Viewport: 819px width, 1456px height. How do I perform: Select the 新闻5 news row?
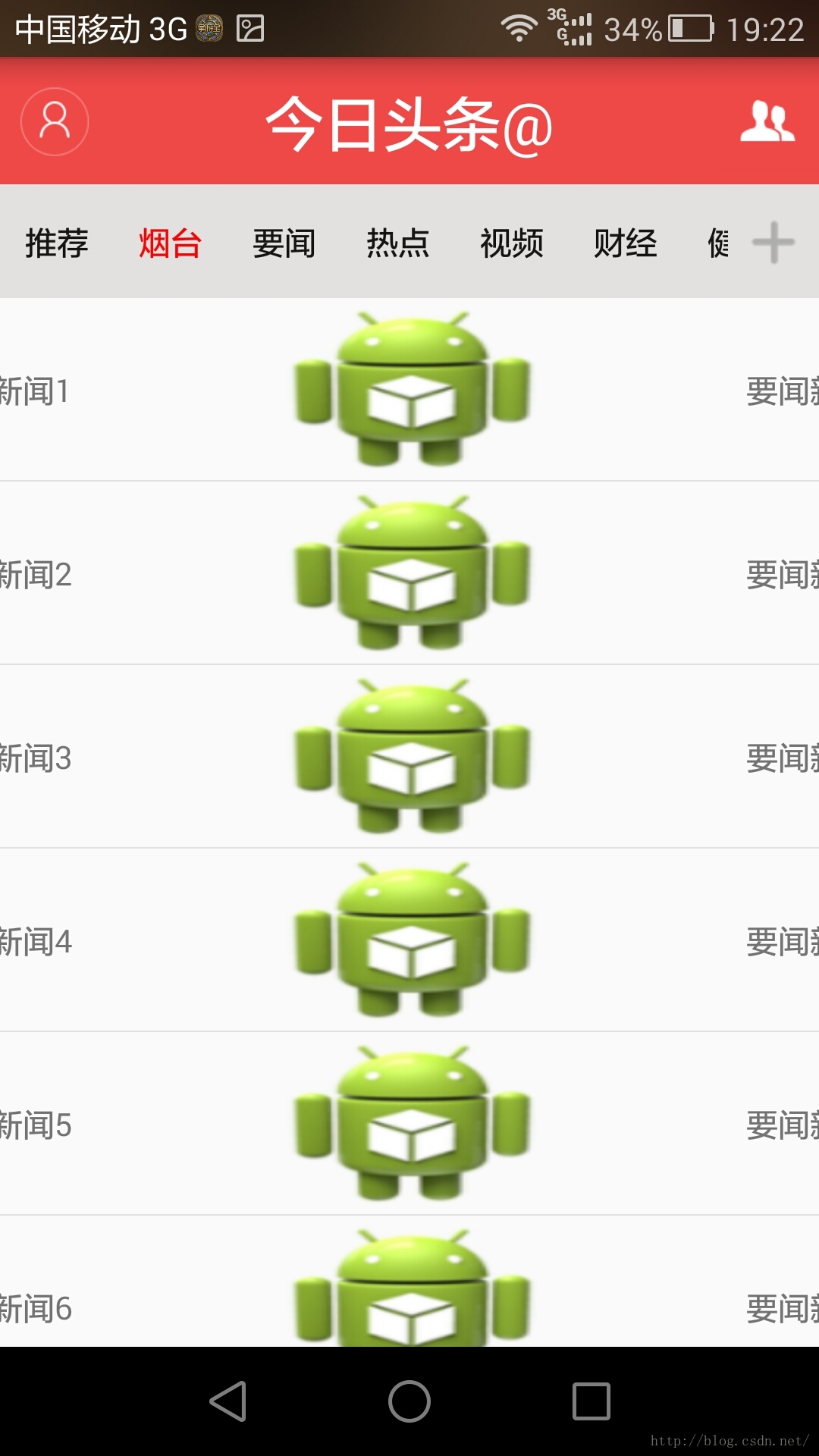tap(409, 1124)
